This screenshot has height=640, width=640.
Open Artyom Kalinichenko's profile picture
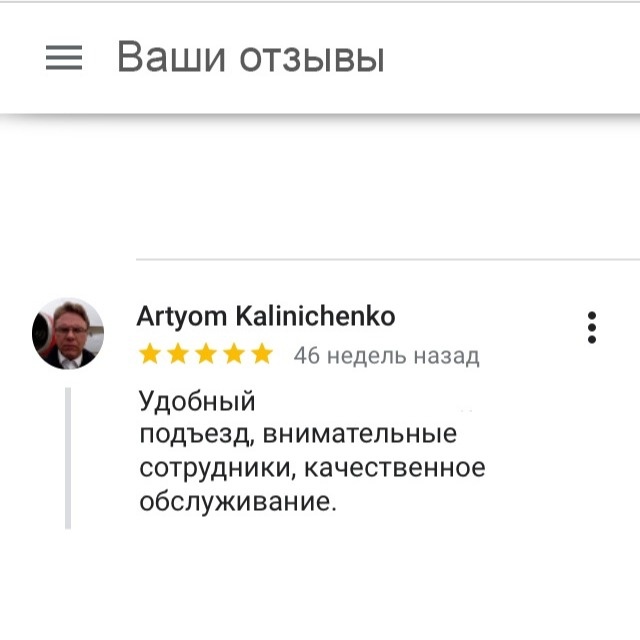click(68, 334)
